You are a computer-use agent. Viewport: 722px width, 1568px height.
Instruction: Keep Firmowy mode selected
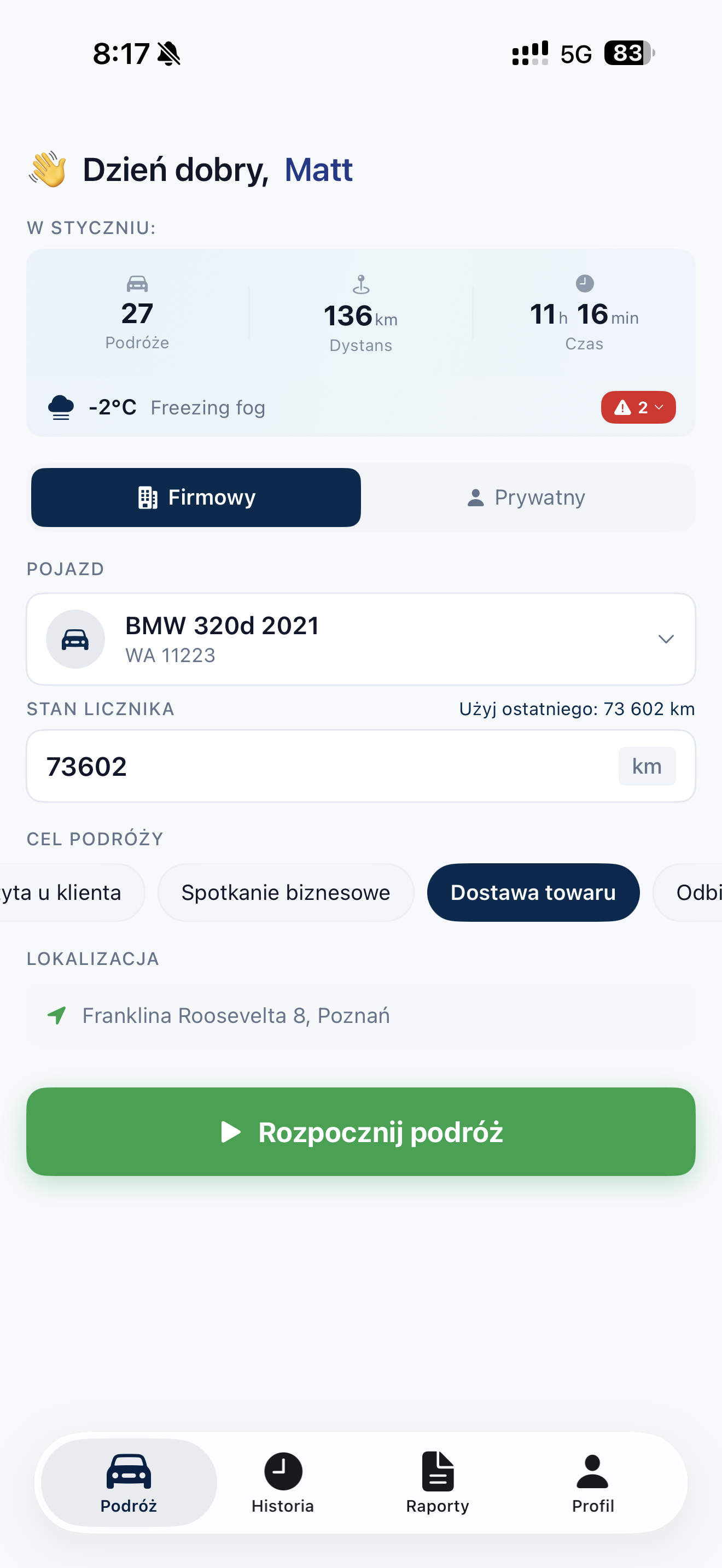pos(196,498)
